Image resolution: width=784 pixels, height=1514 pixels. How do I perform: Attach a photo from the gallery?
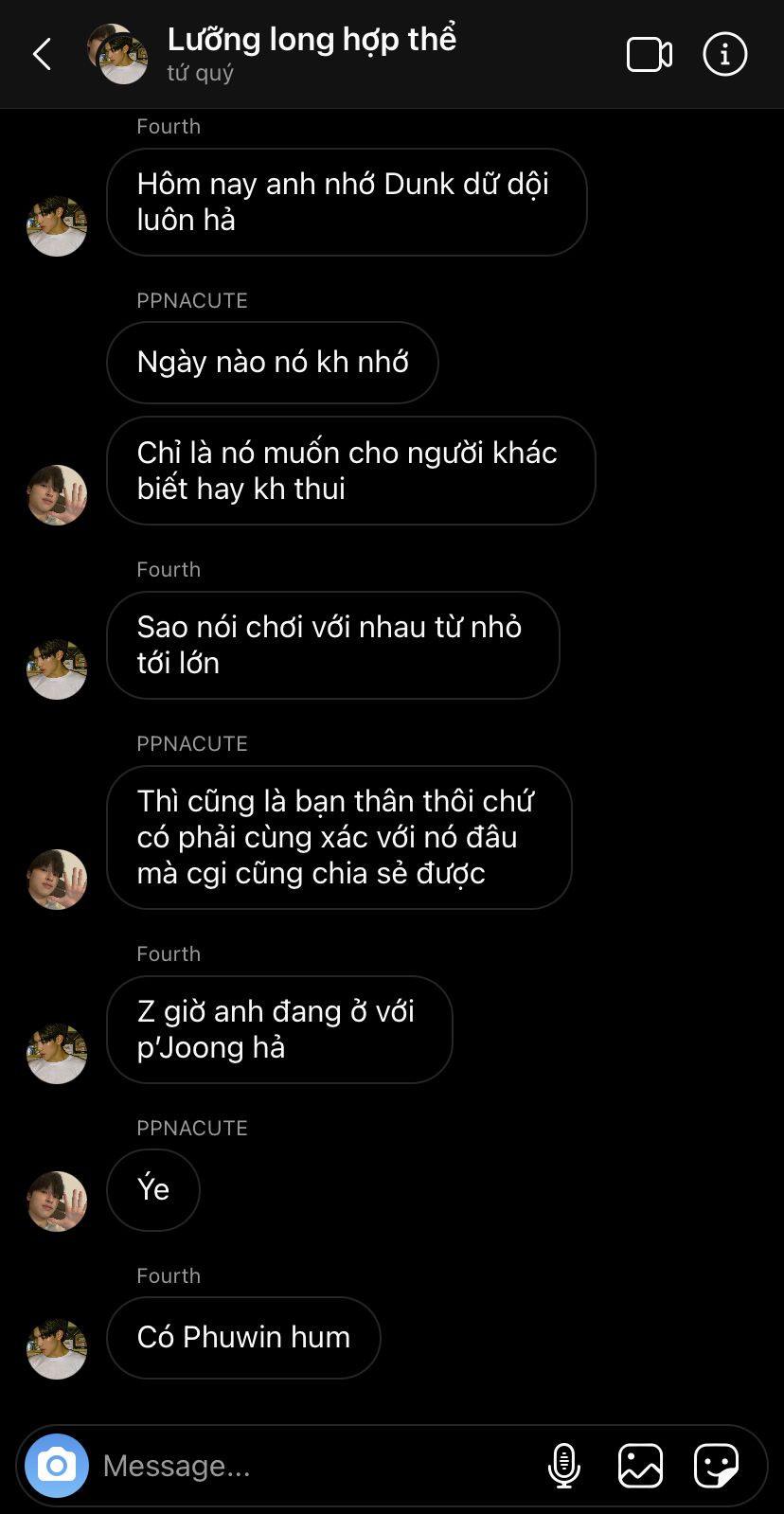(640, 1466)
